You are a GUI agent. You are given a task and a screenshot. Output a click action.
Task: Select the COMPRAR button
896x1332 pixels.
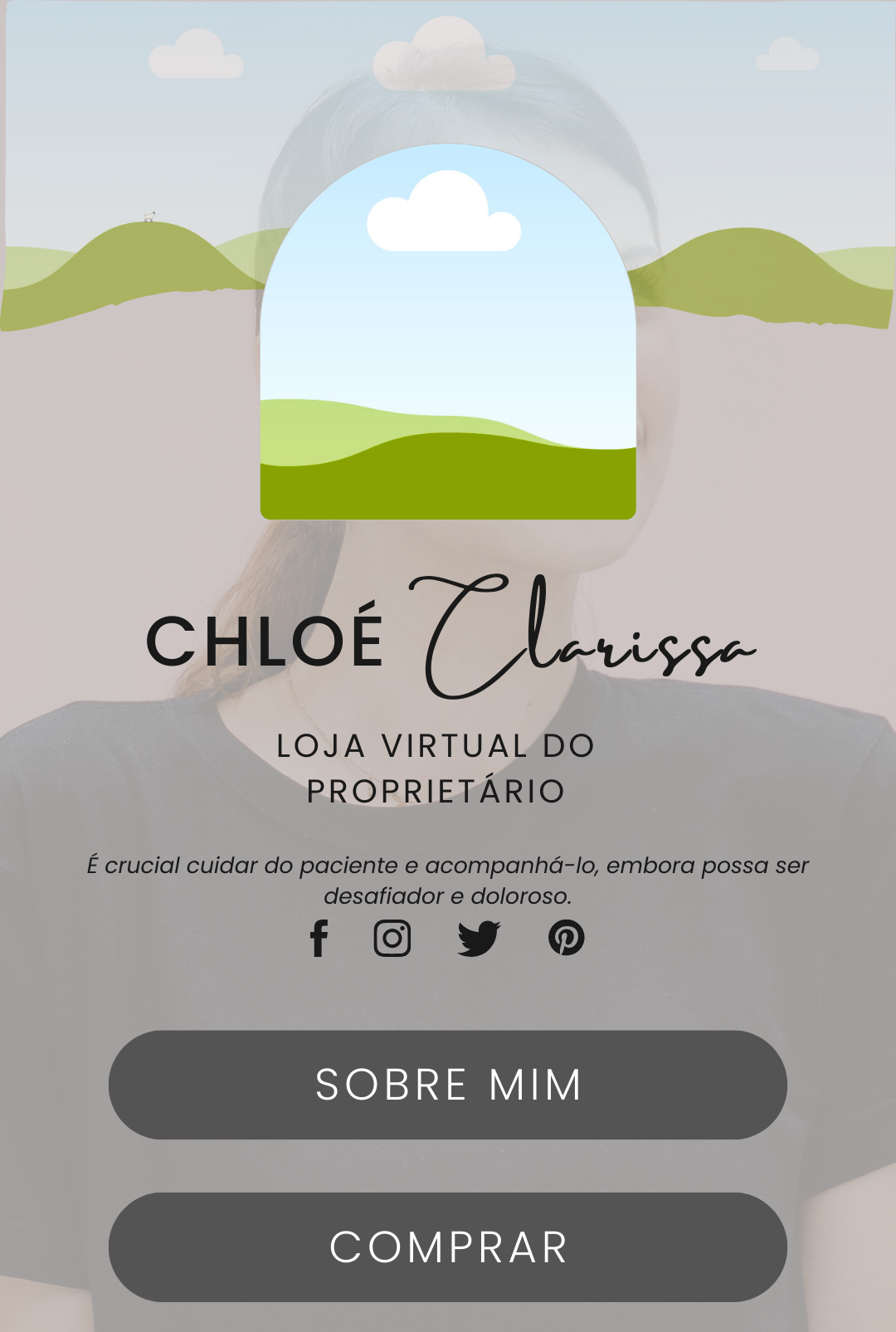pyautogui.click(x=448, y=1247)
